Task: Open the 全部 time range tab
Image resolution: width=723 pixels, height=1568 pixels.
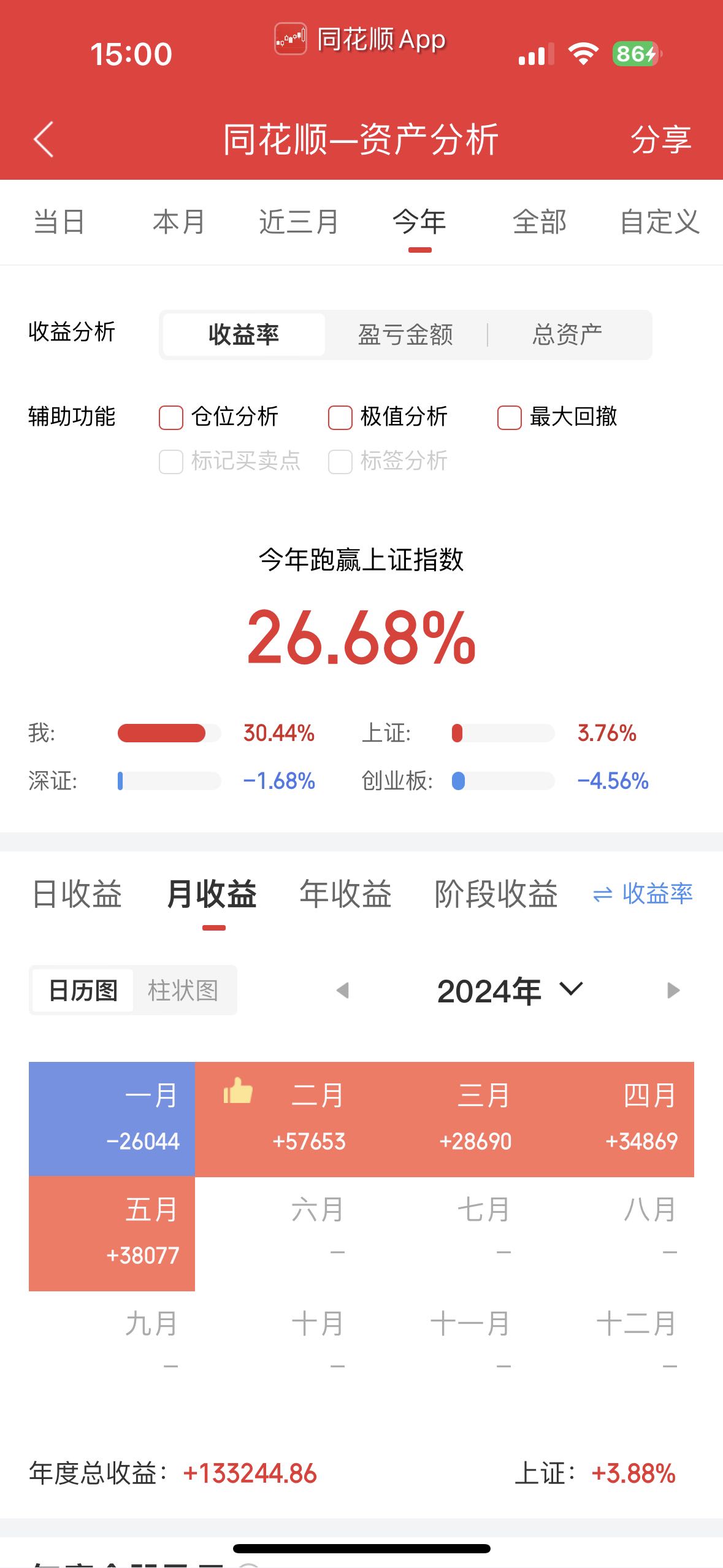Action: point(540,222)
